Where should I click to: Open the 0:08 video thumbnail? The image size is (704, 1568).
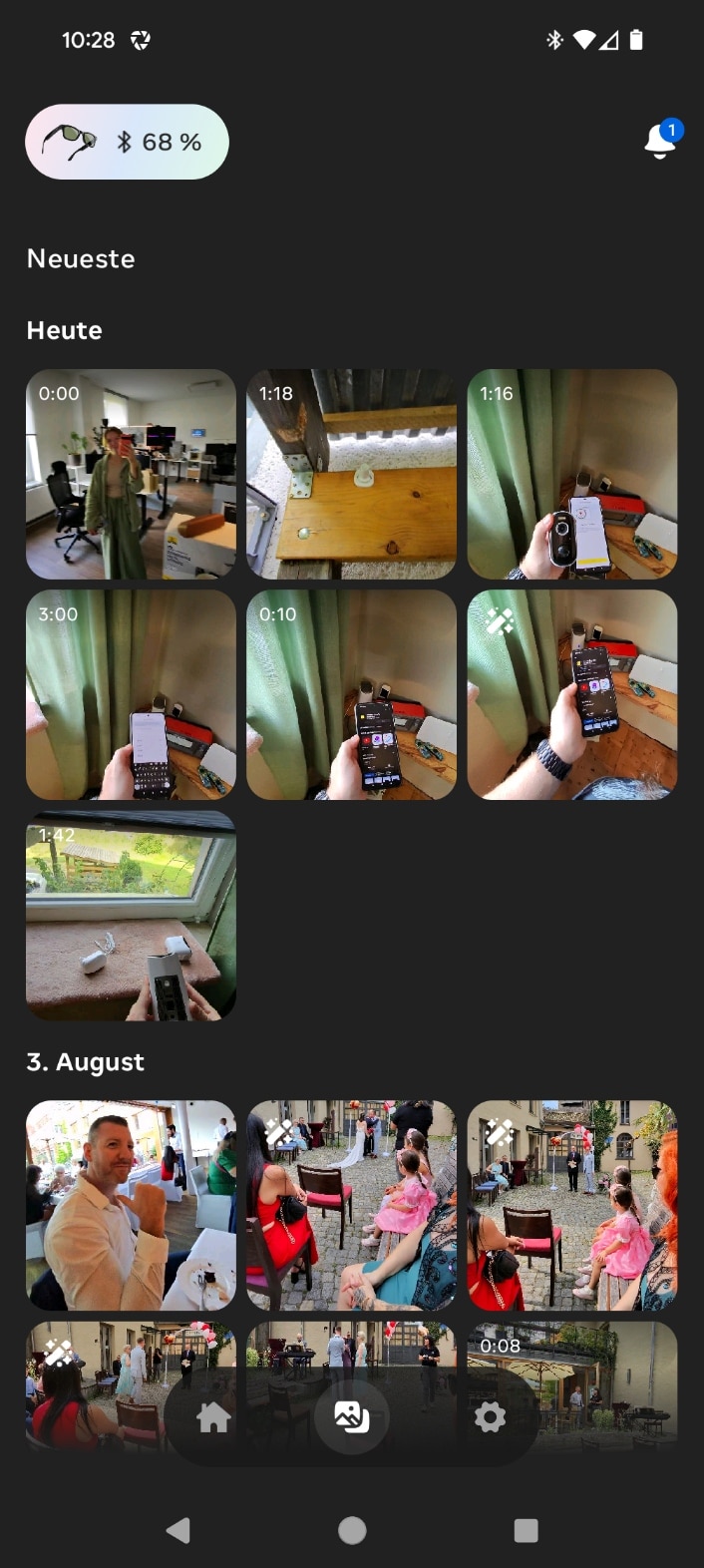(x=572, y=1386)
